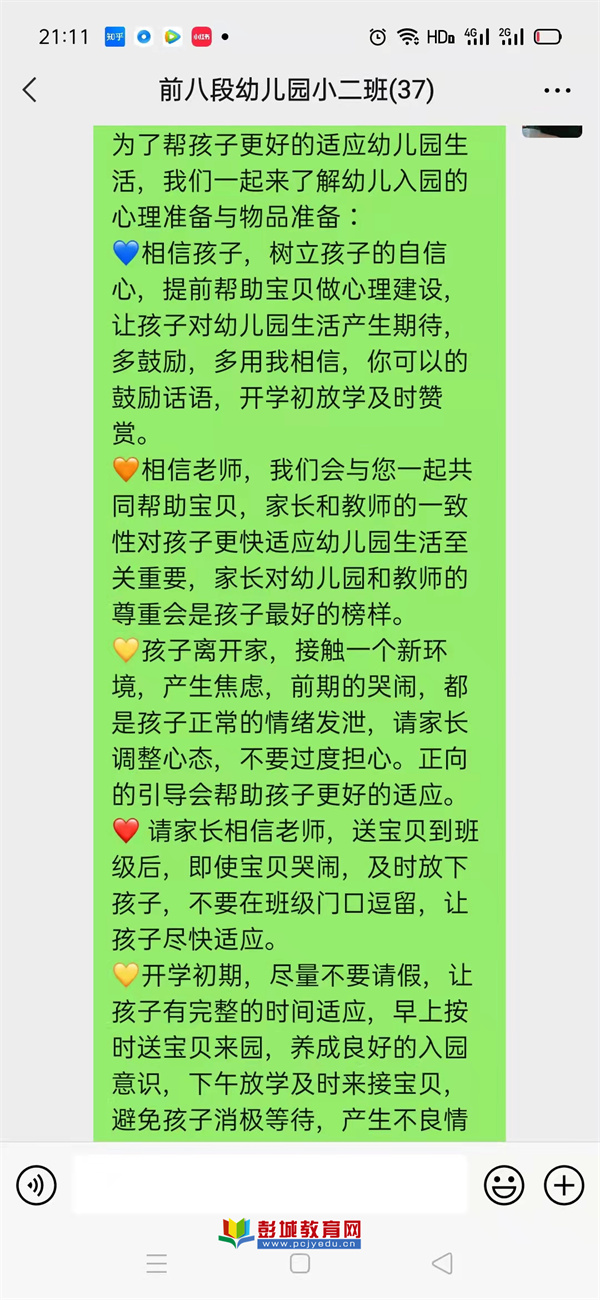Tap the message text field
600x1300 pixels.
point(268,1185)
